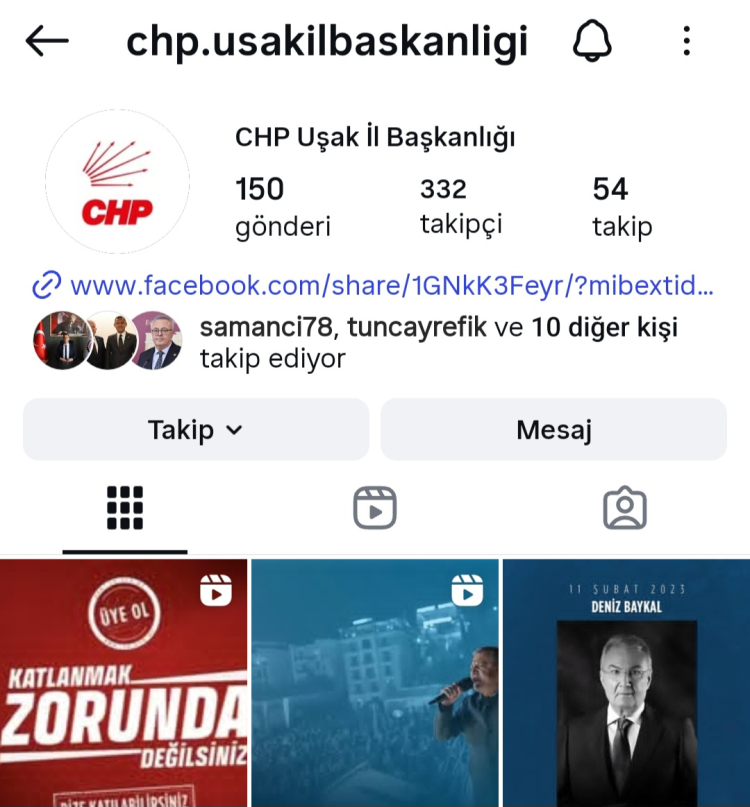Tap the Mesaj button
The height and width of the screenshot is (807, 750).
click(x=554, y=430)
